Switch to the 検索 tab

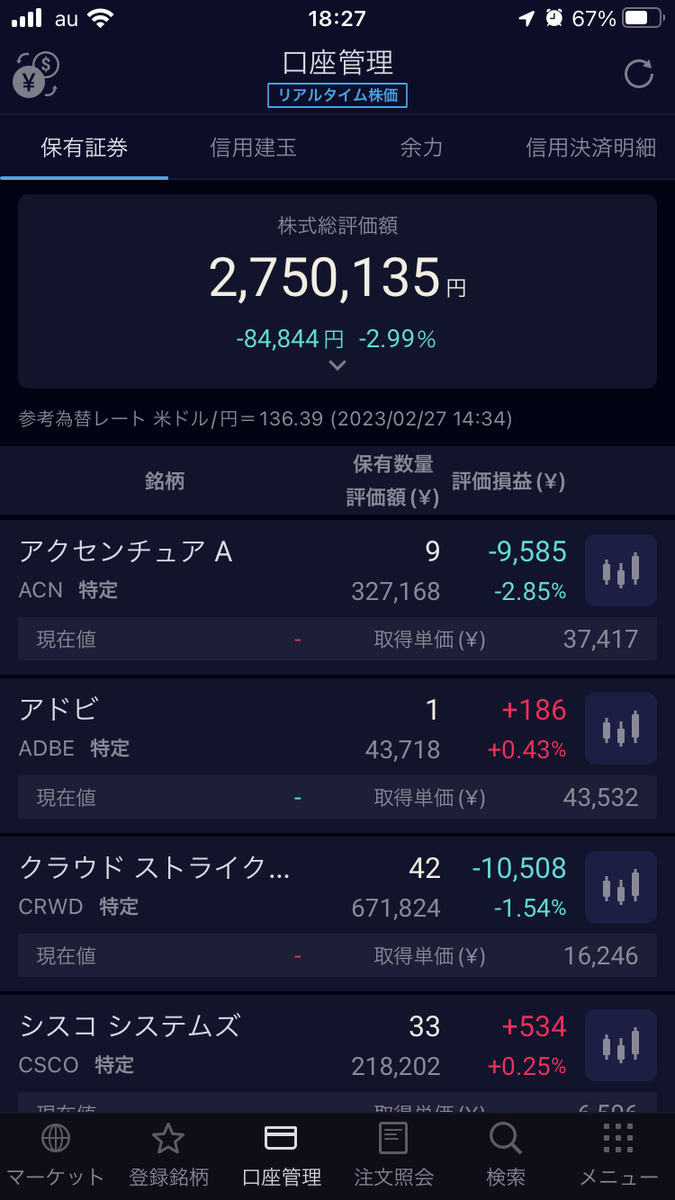(506, 1155)
